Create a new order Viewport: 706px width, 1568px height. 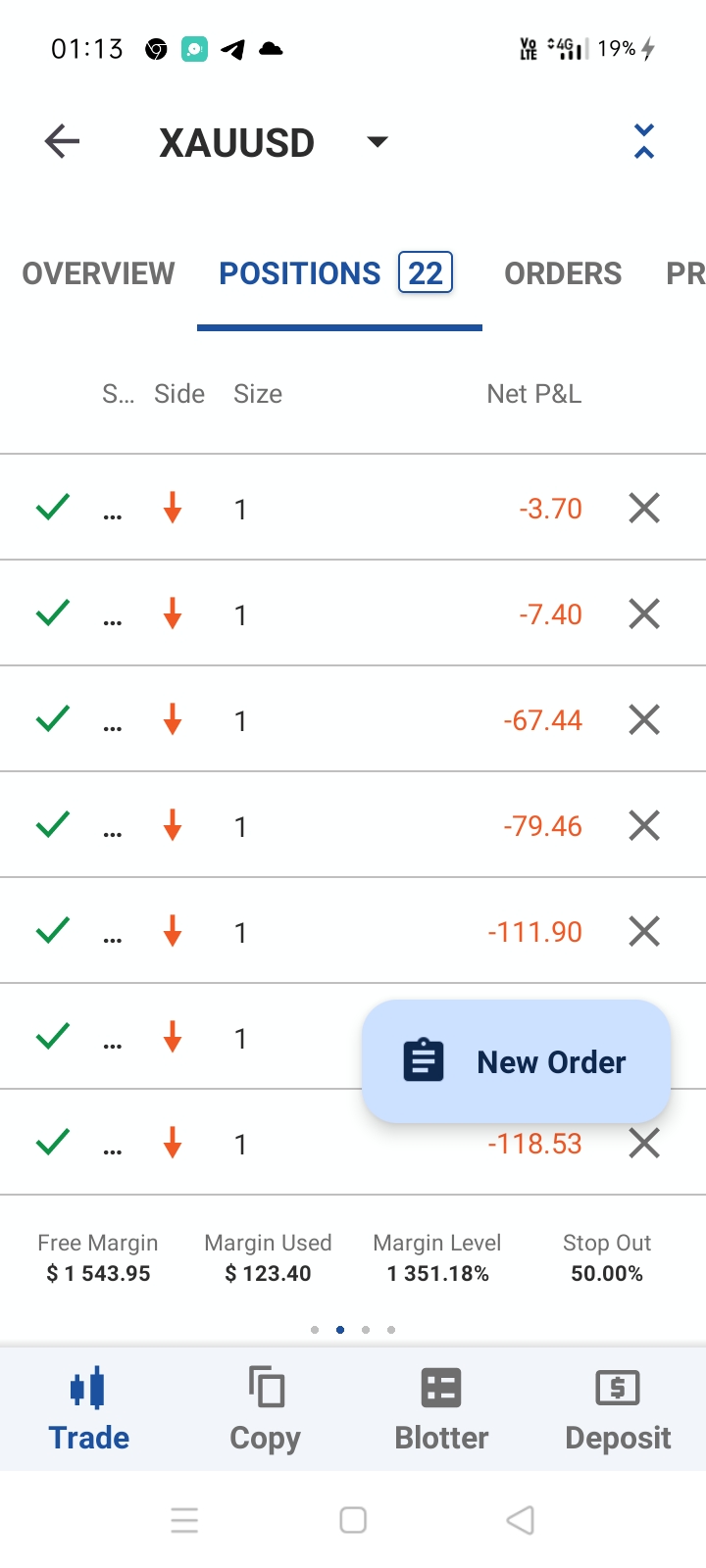coord(516,1061)
